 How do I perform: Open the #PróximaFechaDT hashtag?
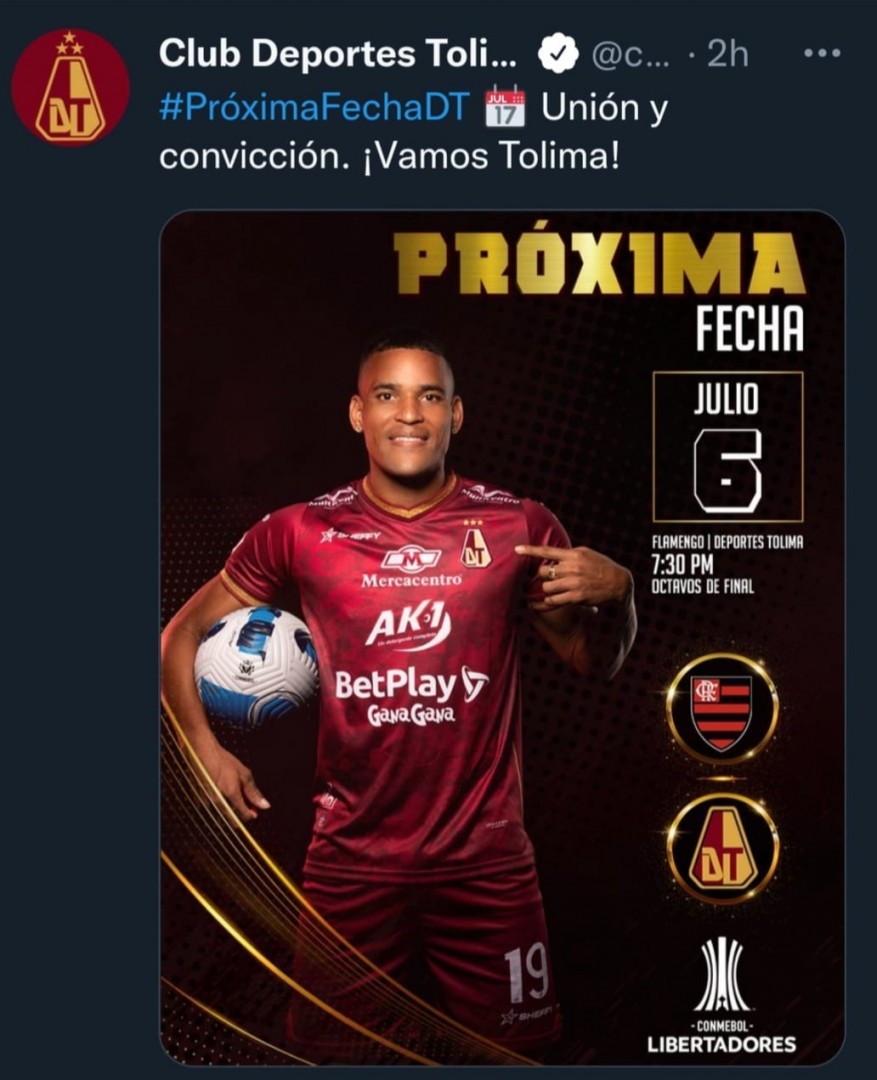pos(314,108)
